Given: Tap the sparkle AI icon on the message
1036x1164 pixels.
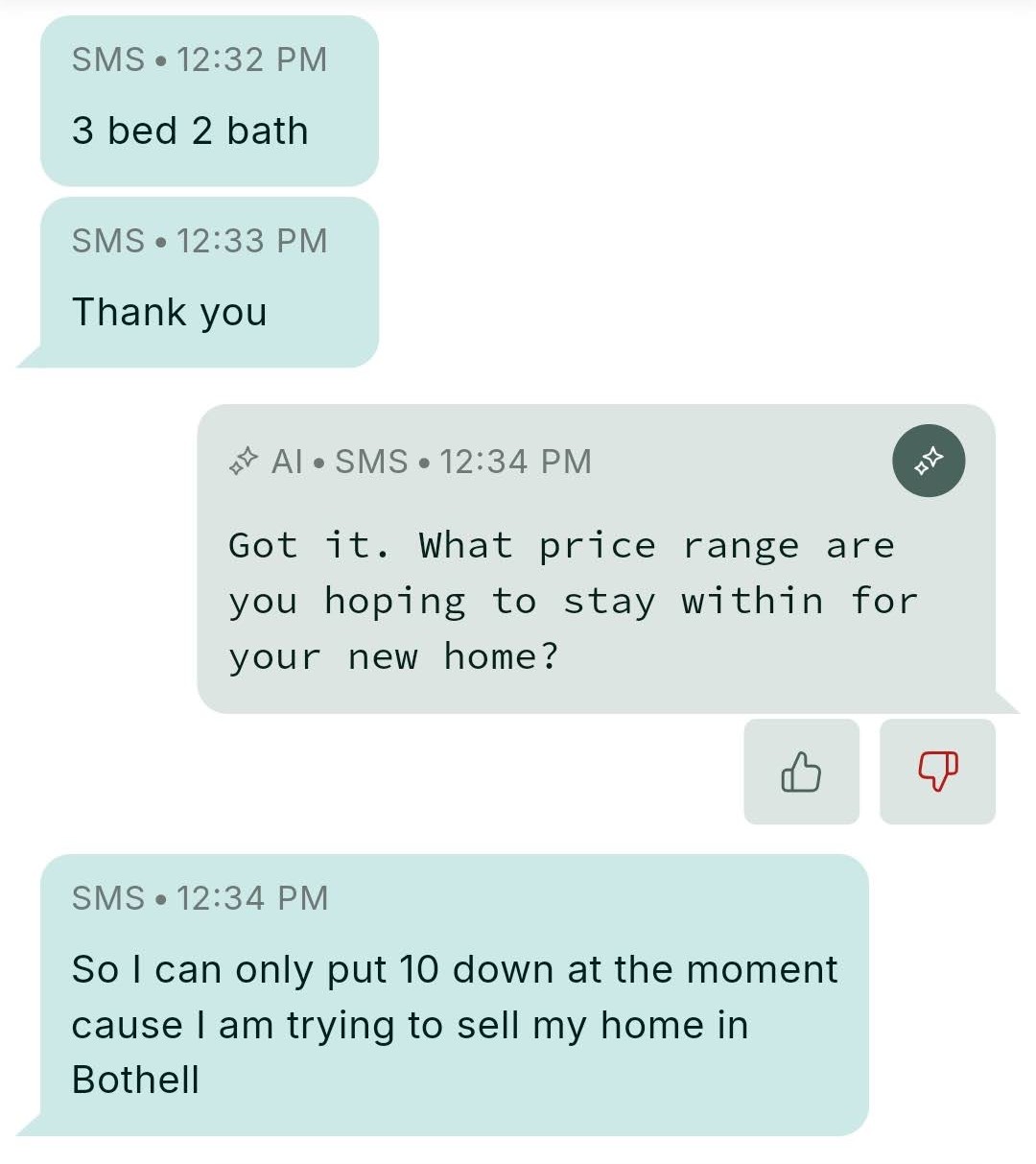Looking at the screenshot, I should click(928, 462).
